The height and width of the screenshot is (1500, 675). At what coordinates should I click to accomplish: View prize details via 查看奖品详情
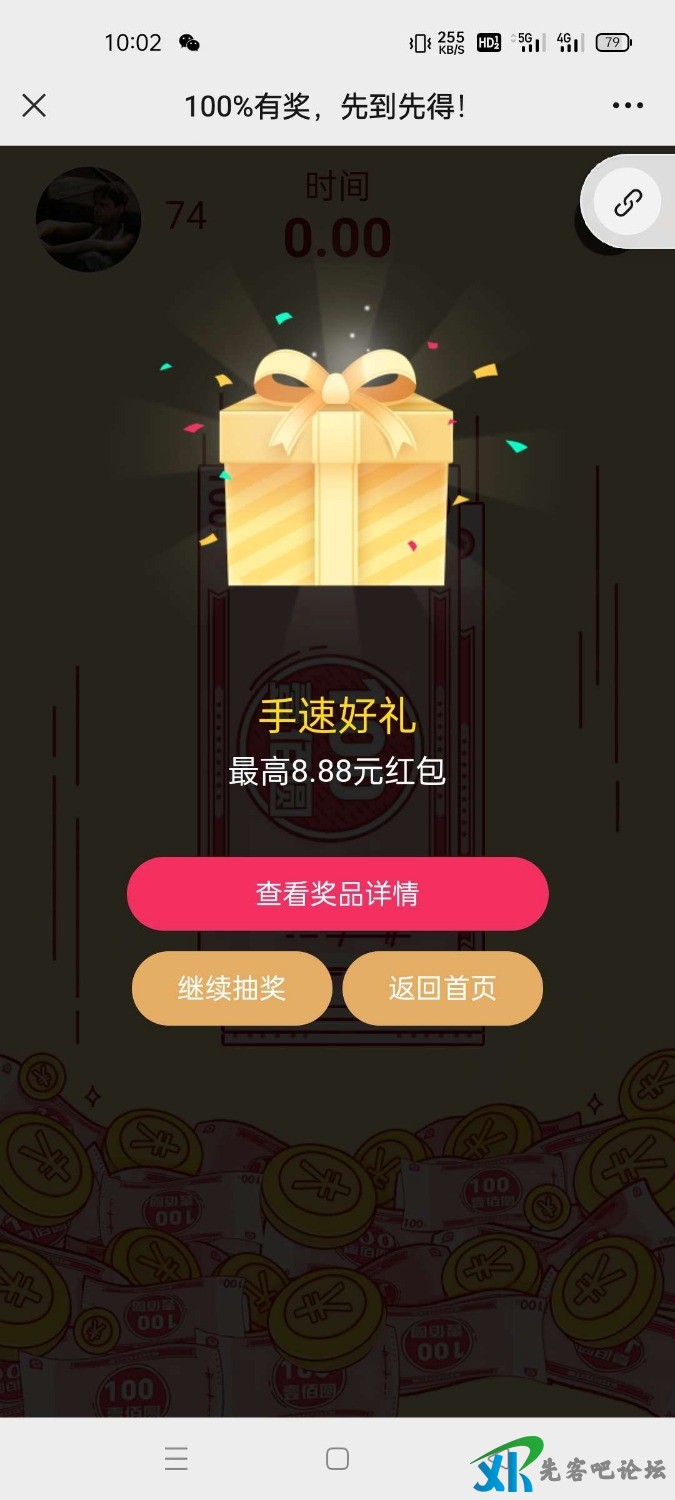(337, 893)
